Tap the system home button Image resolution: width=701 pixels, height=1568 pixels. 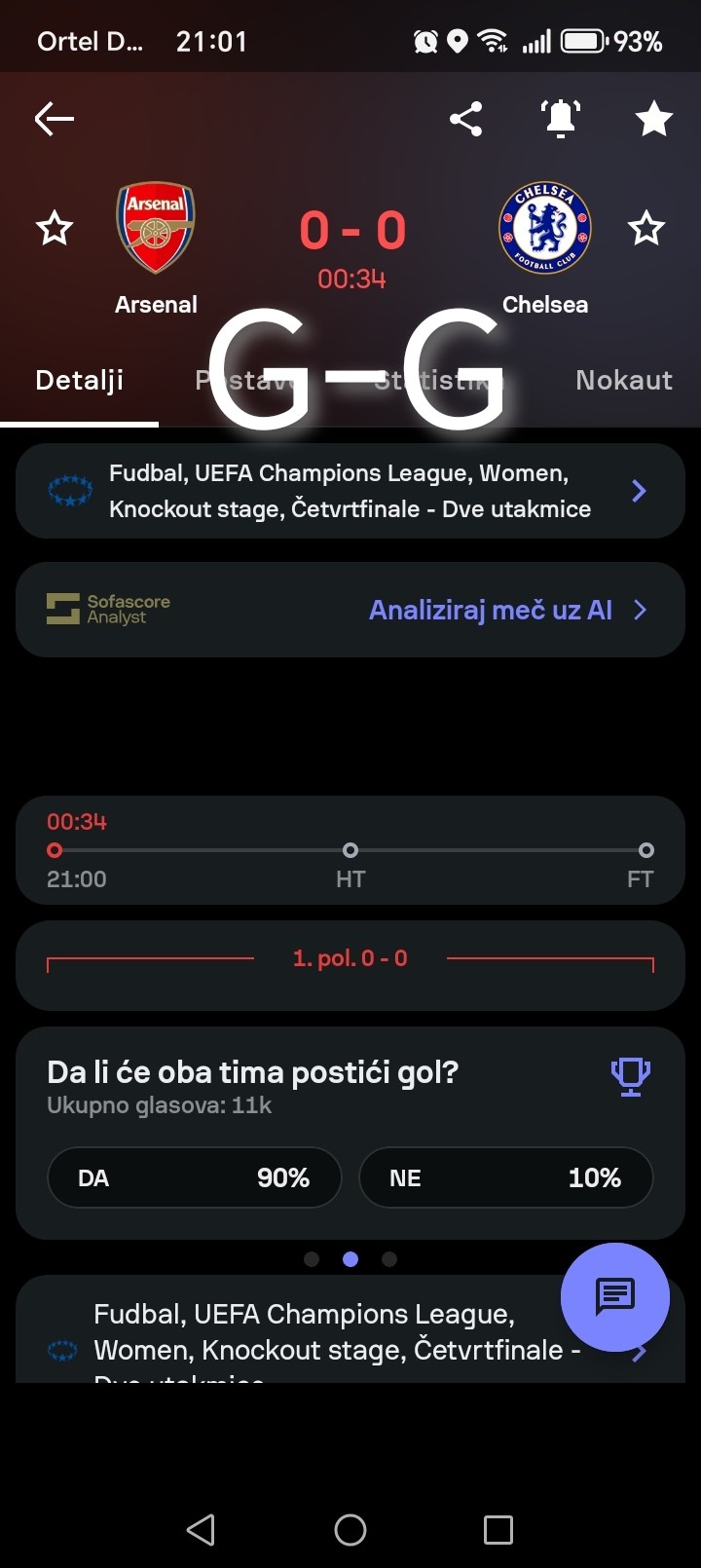coord(350,1529)
